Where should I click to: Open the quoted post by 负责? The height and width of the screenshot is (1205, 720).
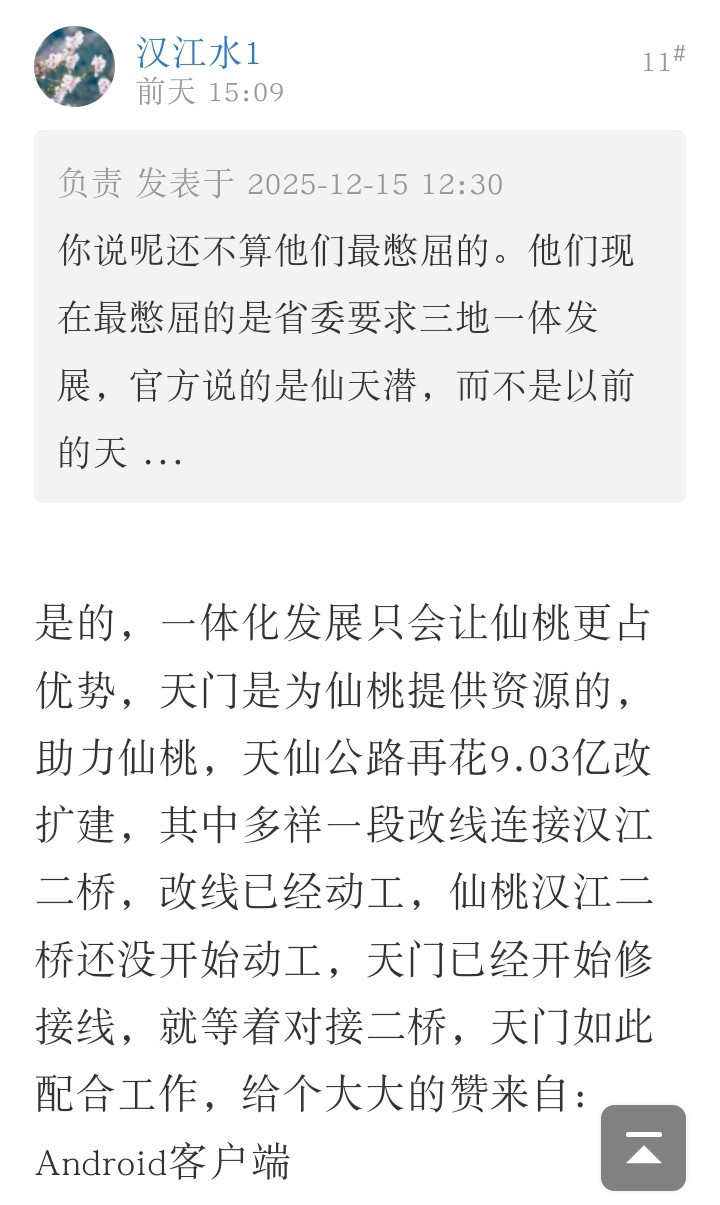359,316
